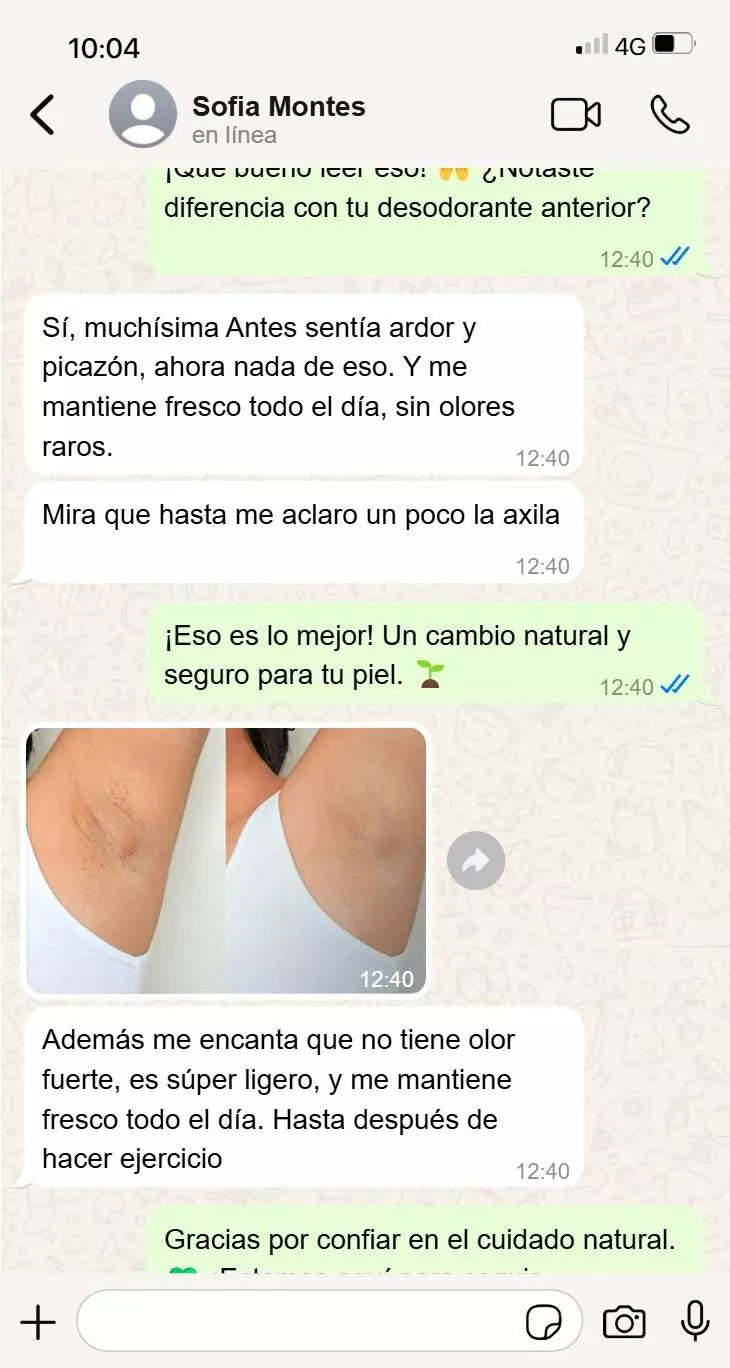730x1368 pixels.
Task: Open the attachment plus menu
Action: 38,1323
